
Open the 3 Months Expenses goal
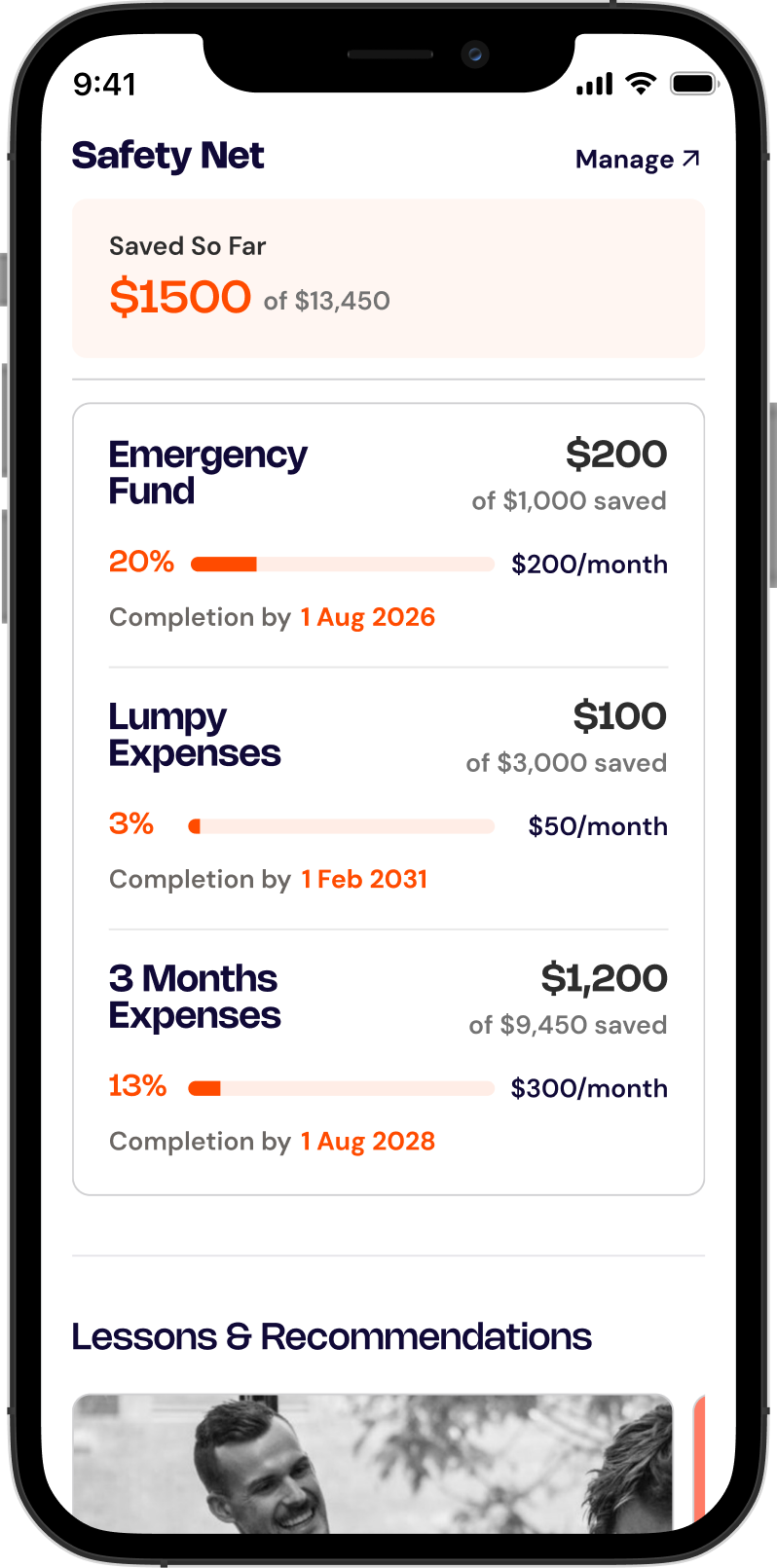388,1061
